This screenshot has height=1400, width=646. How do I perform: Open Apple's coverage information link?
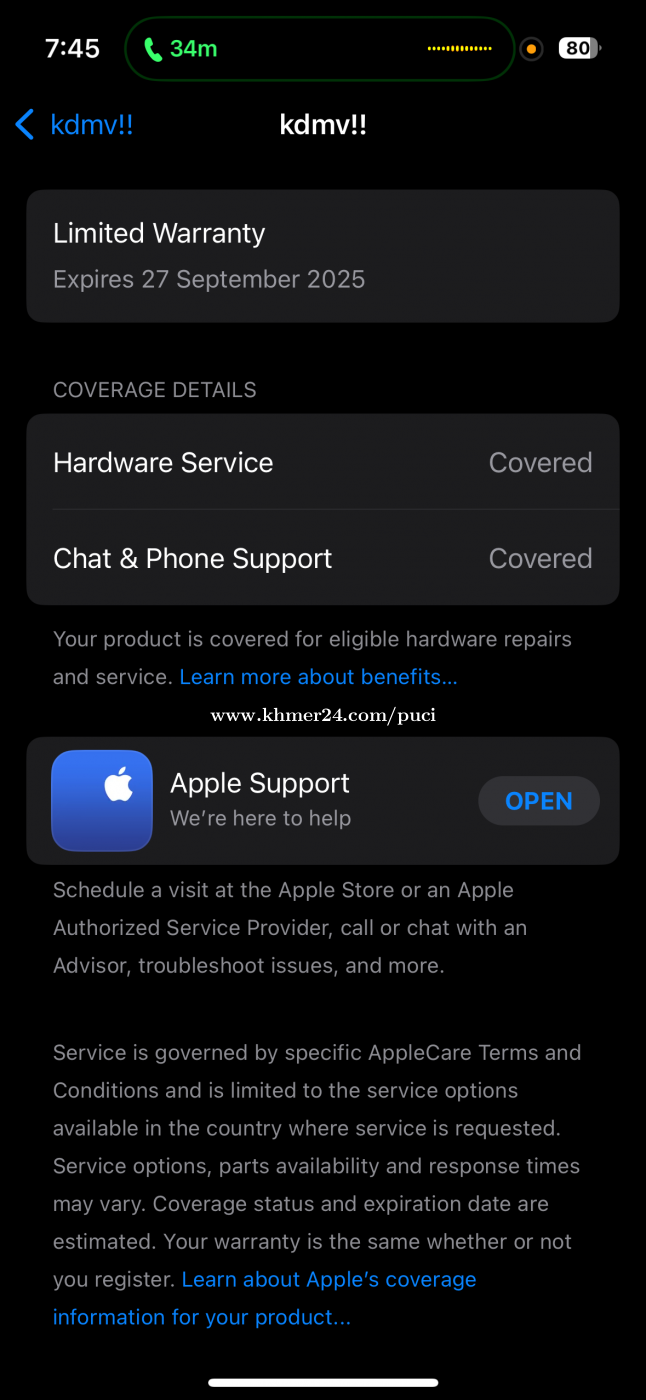[x=265, y=1298]
